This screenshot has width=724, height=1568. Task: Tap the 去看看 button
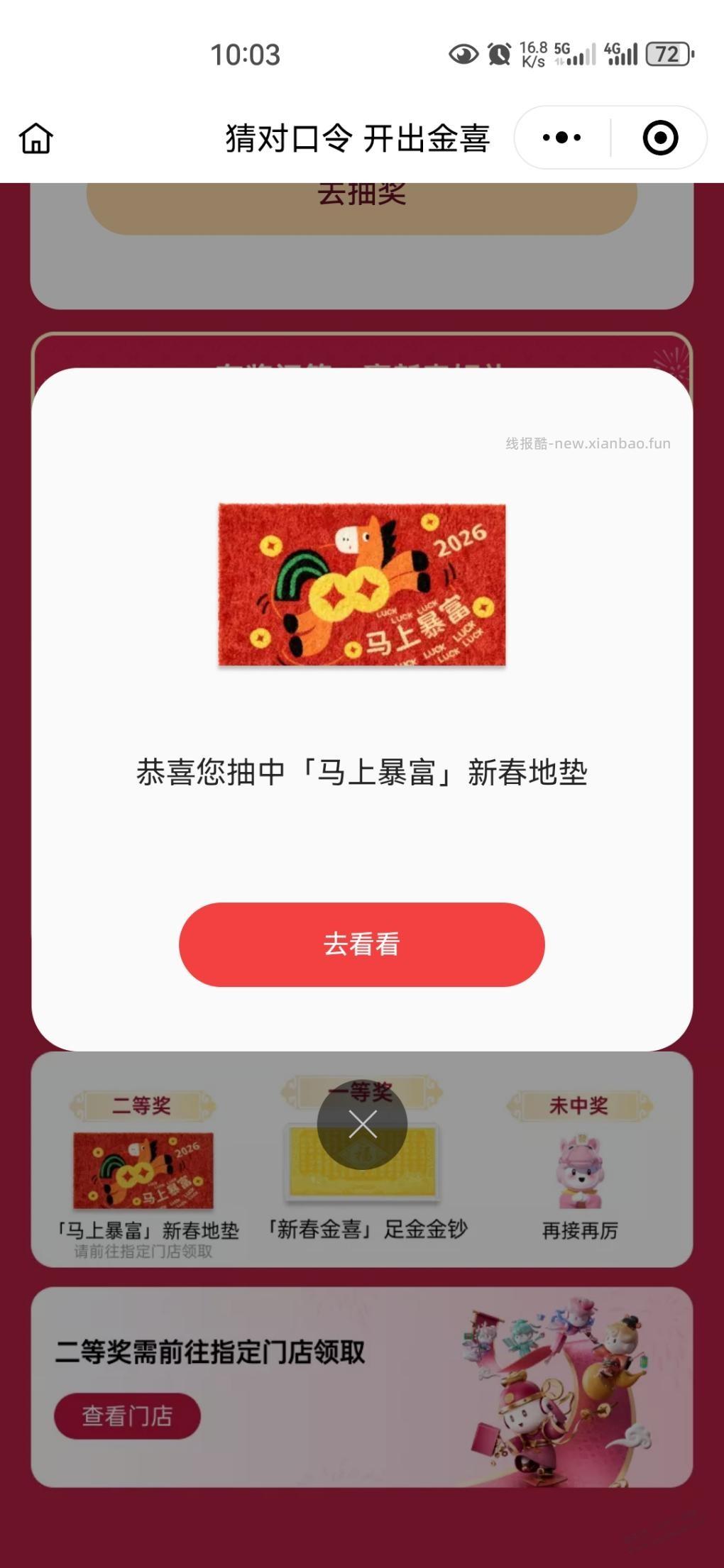362,944
